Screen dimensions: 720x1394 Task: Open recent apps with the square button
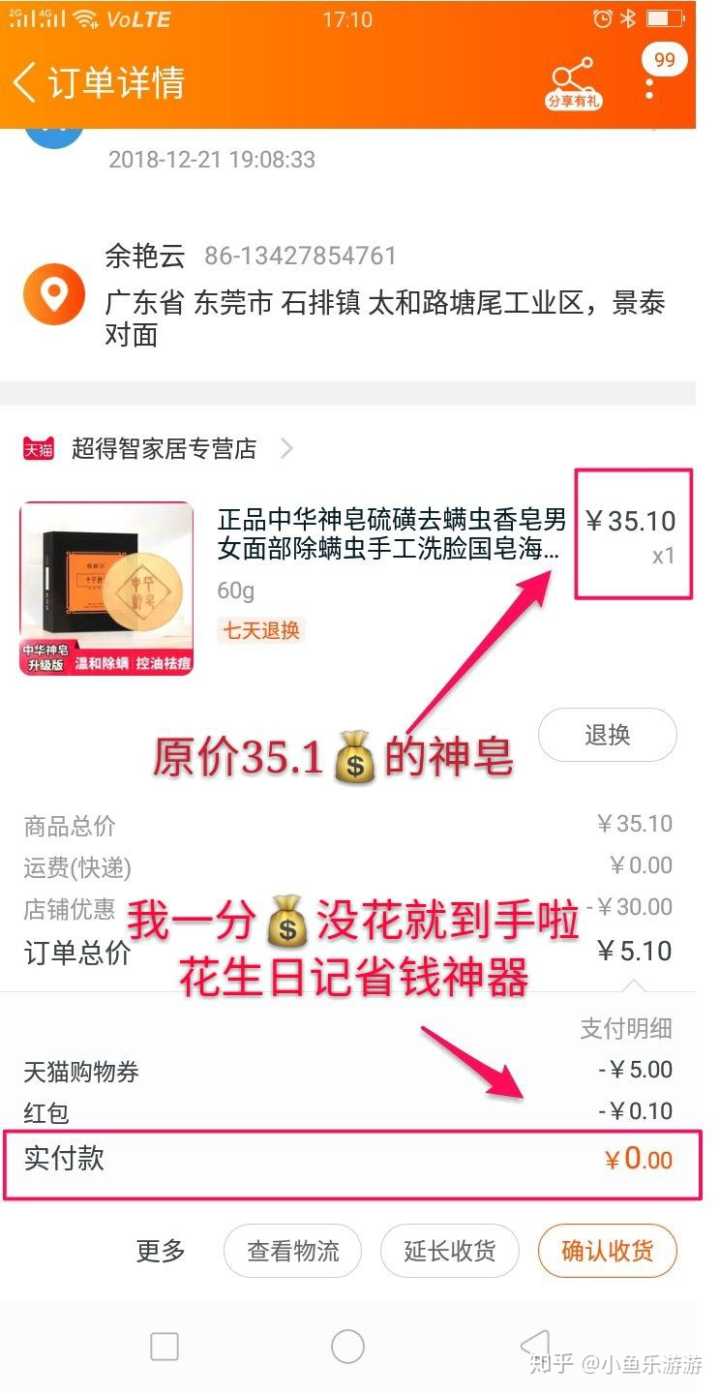coord(165,1346)
